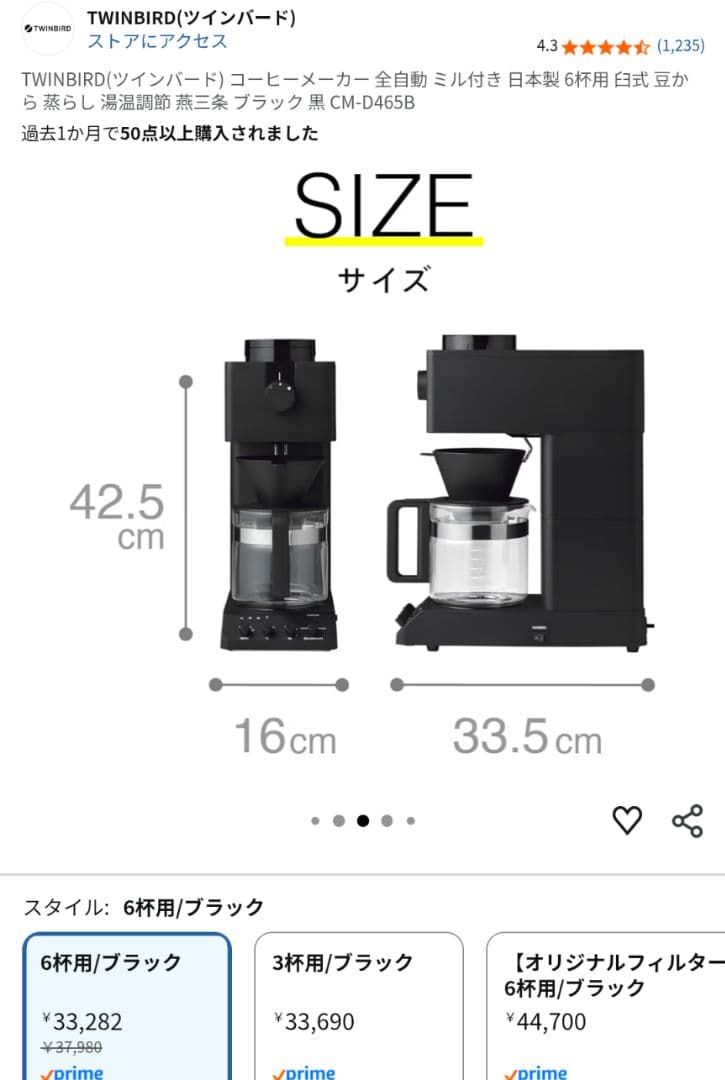725x1080 pixels.
Task: Tap the image page indicator dots
Action: 363,821
